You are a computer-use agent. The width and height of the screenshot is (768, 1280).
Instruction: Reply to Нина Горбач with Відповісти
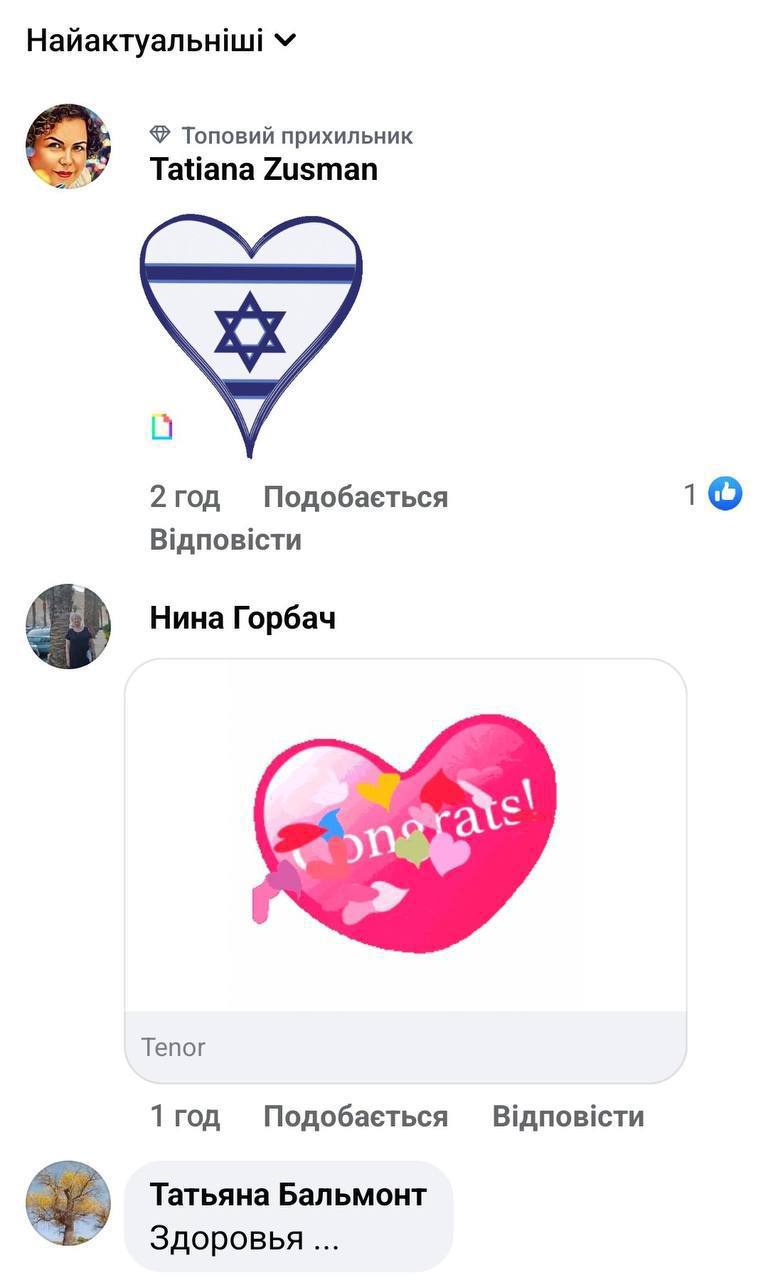[568, 1116]
